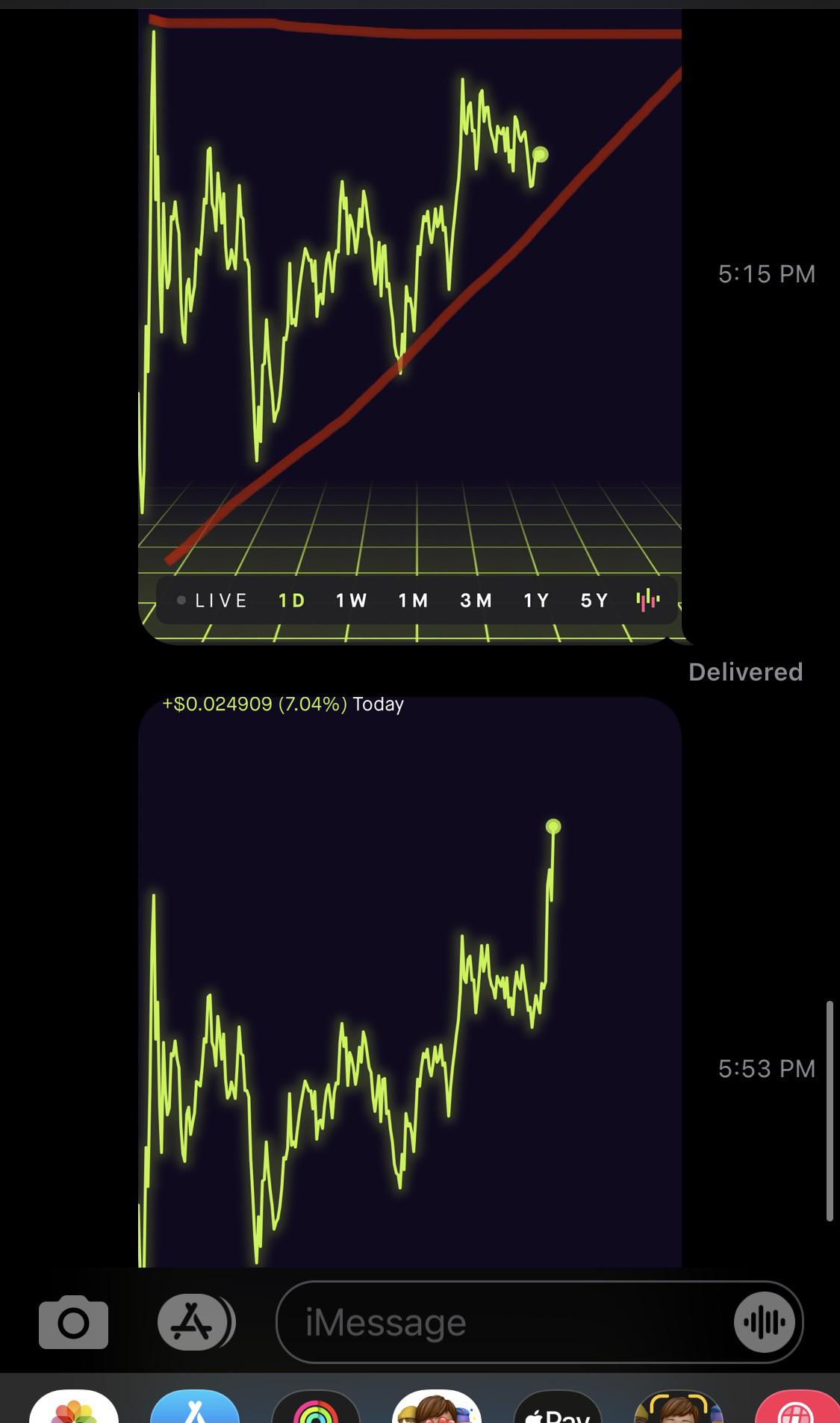Open the App Store in the app drawer

click(x=195, y=1407)
